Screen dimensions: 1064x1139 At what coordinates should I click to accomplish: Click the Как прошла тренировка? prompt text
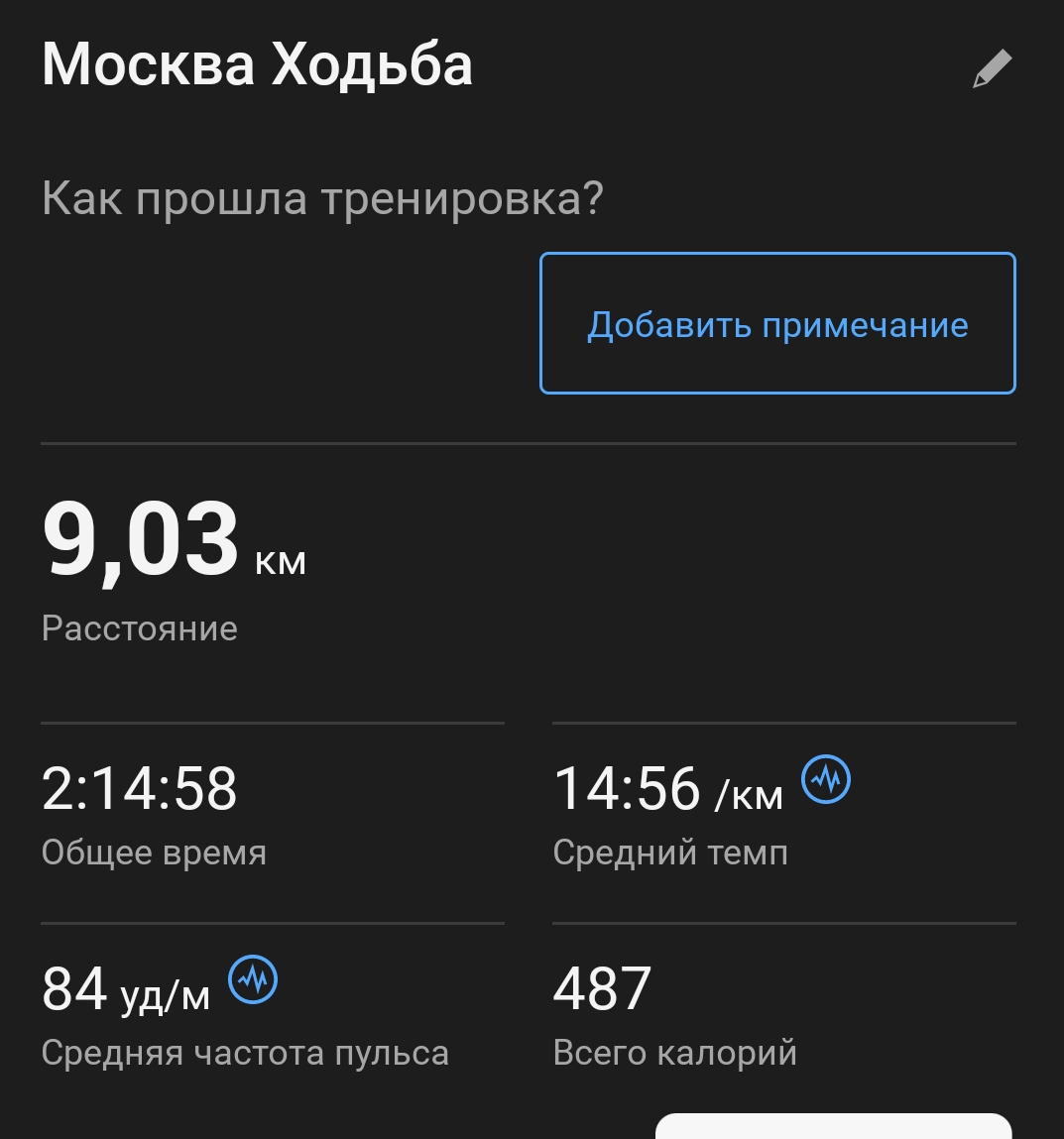point(323,197)
